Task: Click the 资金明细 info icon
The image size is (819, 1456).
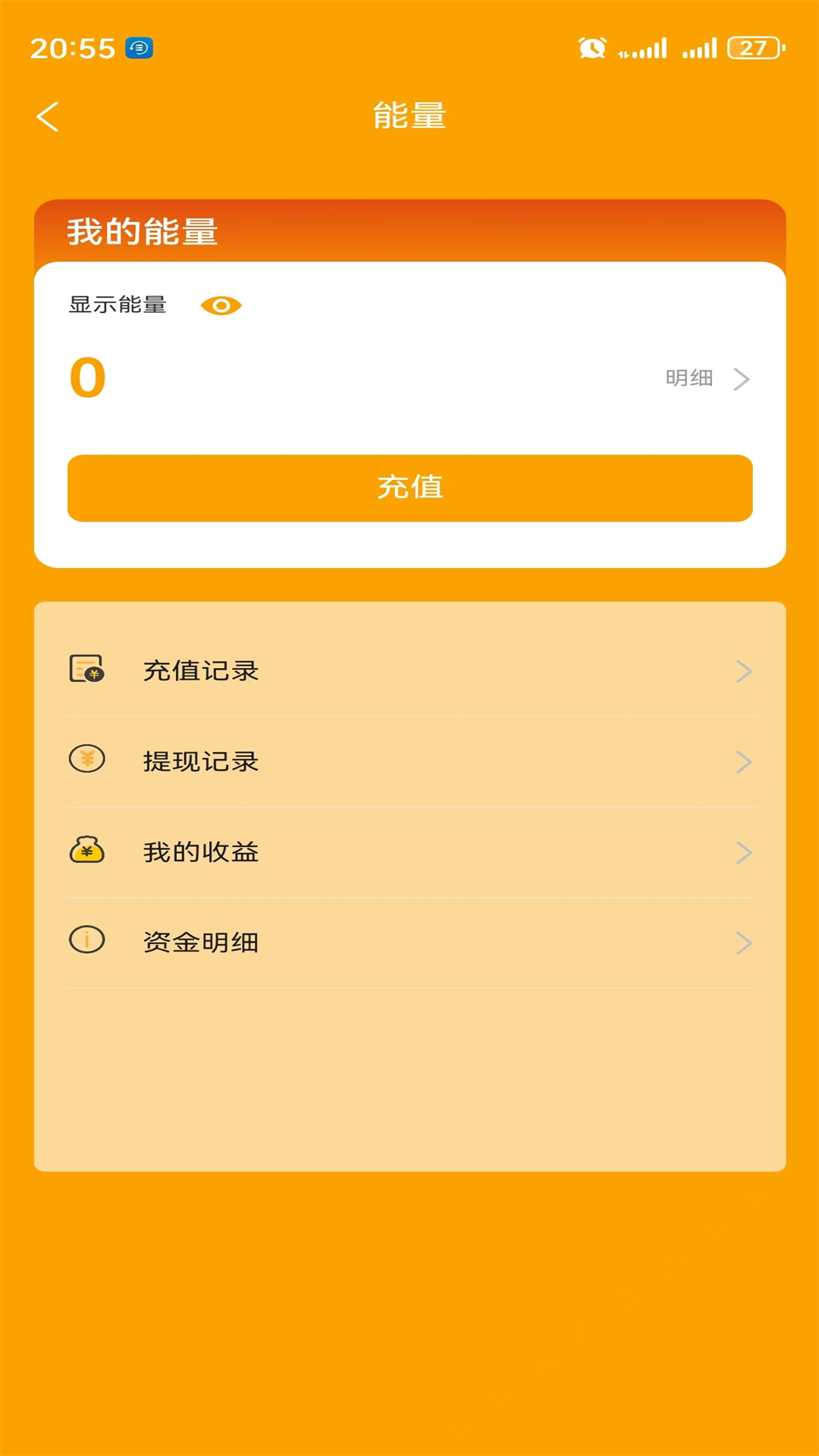Action: [86, 943]
